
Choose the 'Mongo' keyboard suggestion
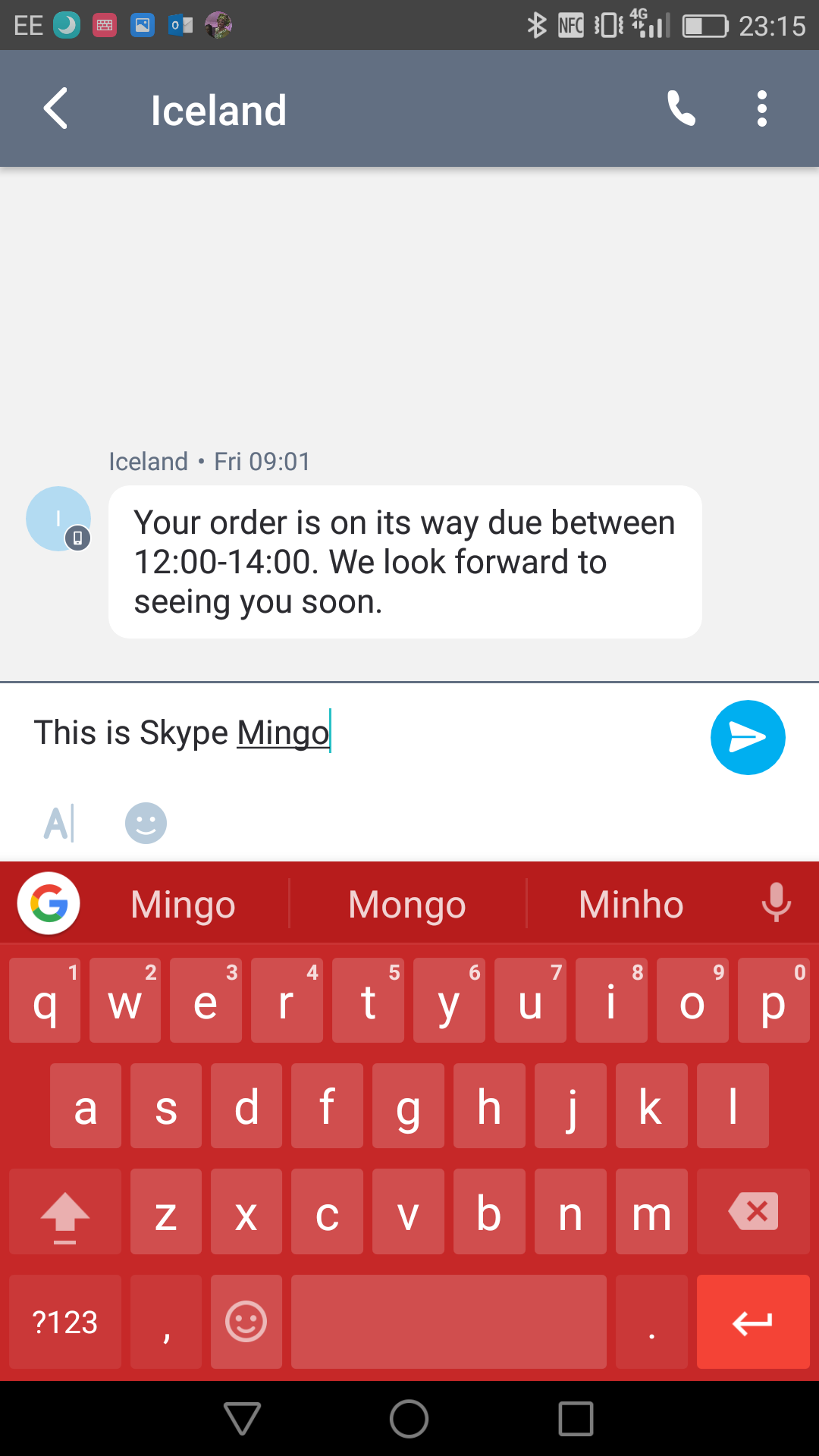tap(407, 904)
